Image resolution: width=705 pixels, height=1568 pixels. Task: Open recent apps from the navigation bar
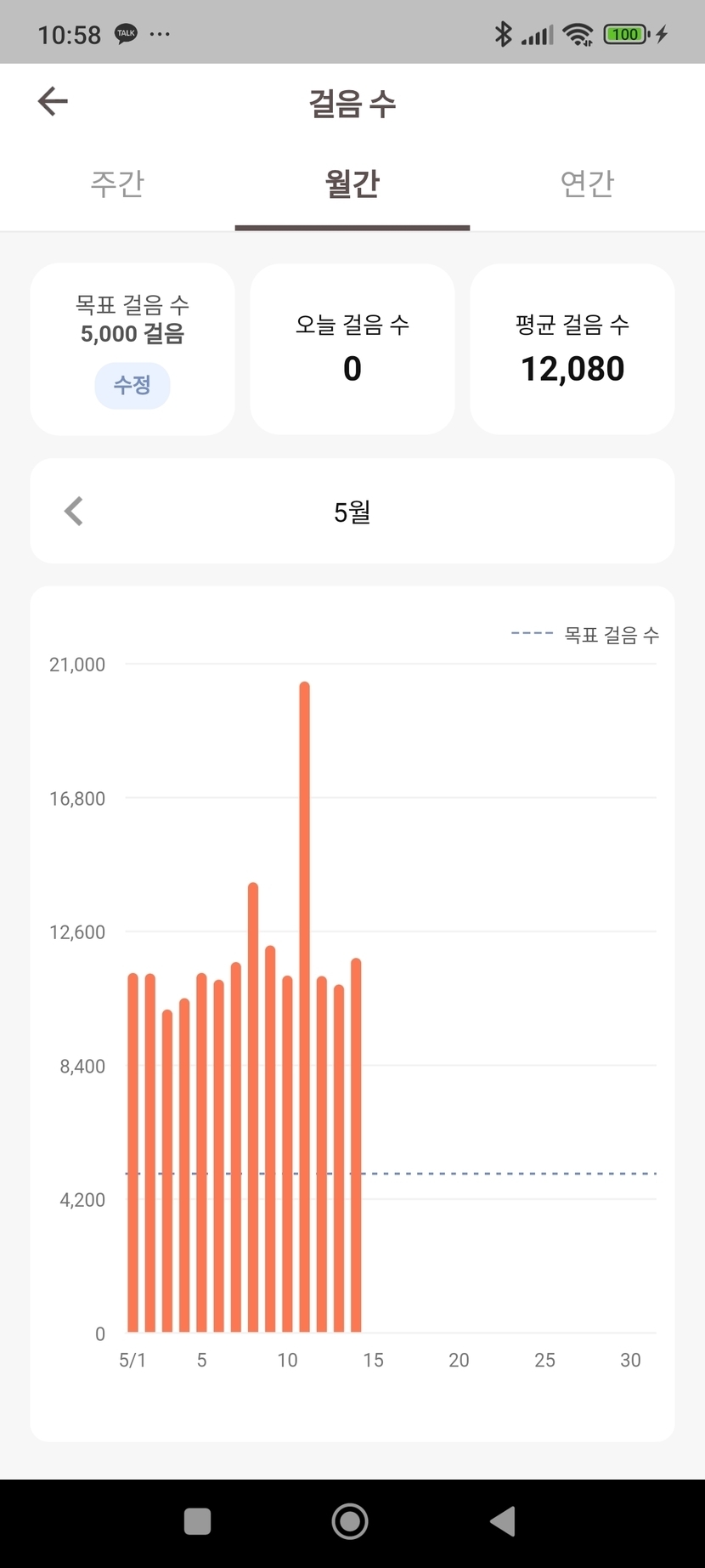click(x=197, y=1521)
